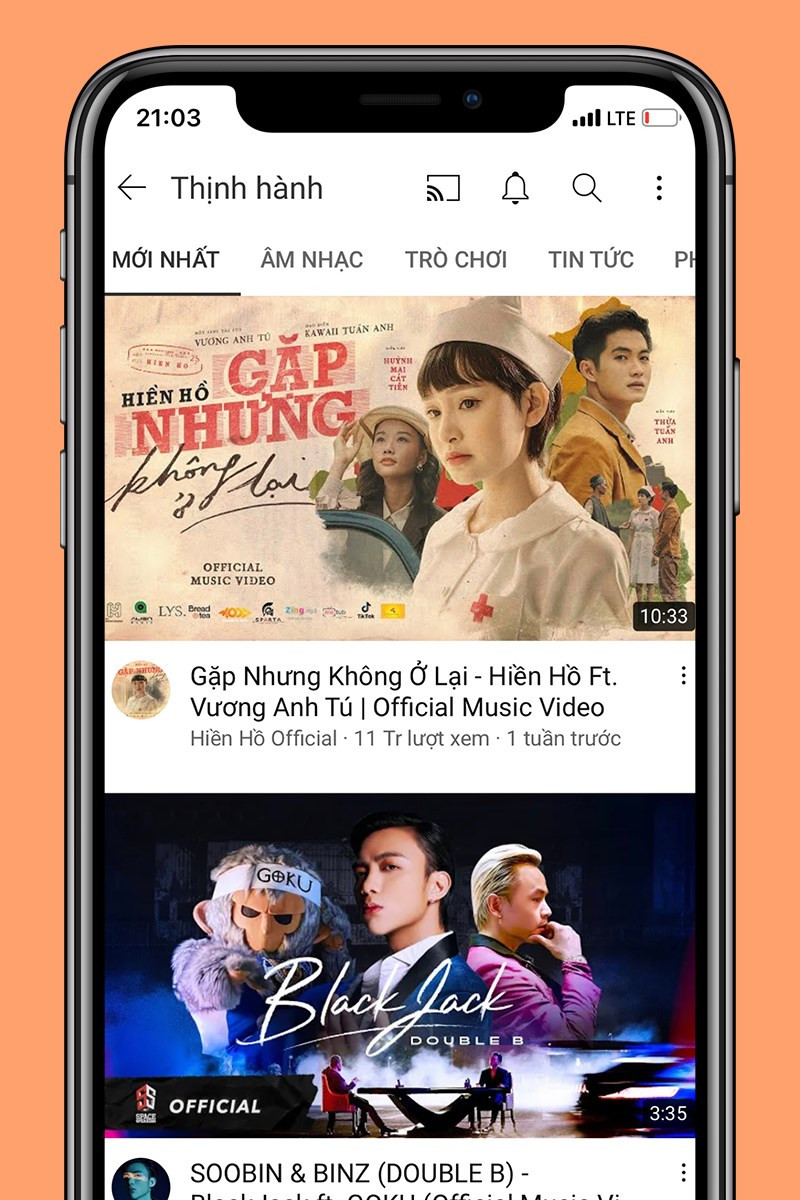Image resolution: width=800 pixels, height=1200 pixels.
Task: Open options for Gặp Nhưng Không Ở Lại video
Action: click(683, 676)
